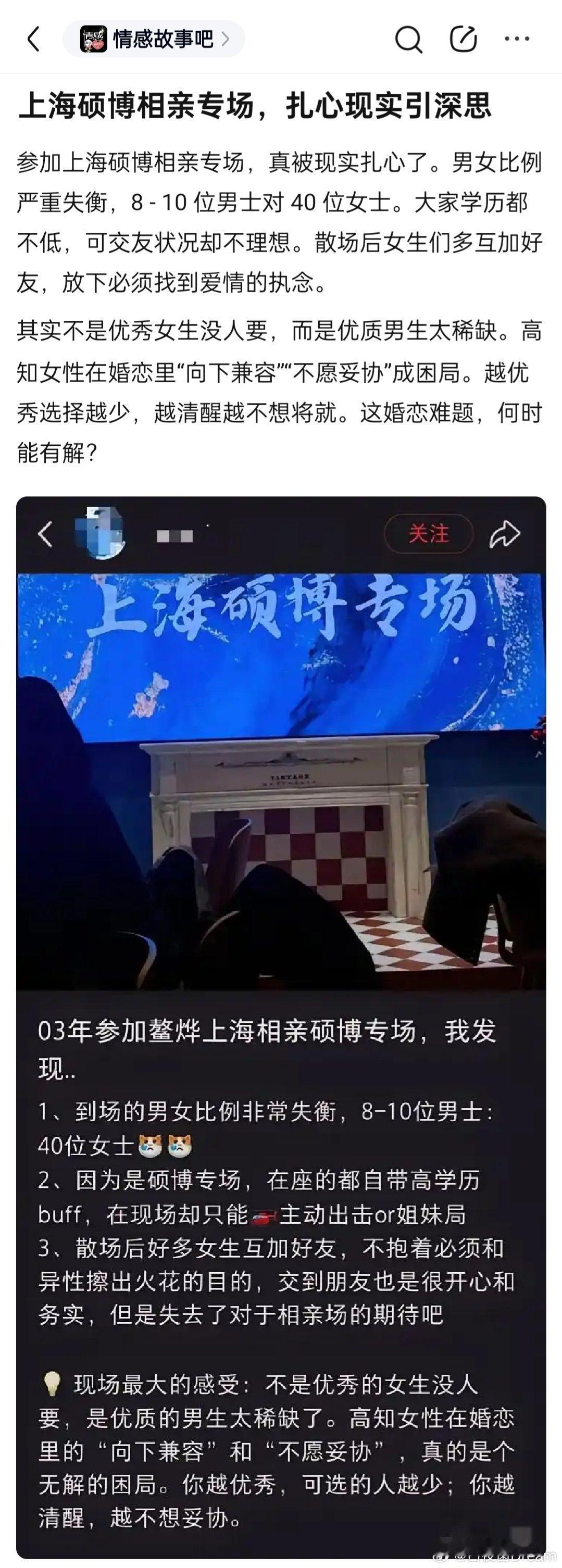Open search with the magnifier icon

click(408, 39)
